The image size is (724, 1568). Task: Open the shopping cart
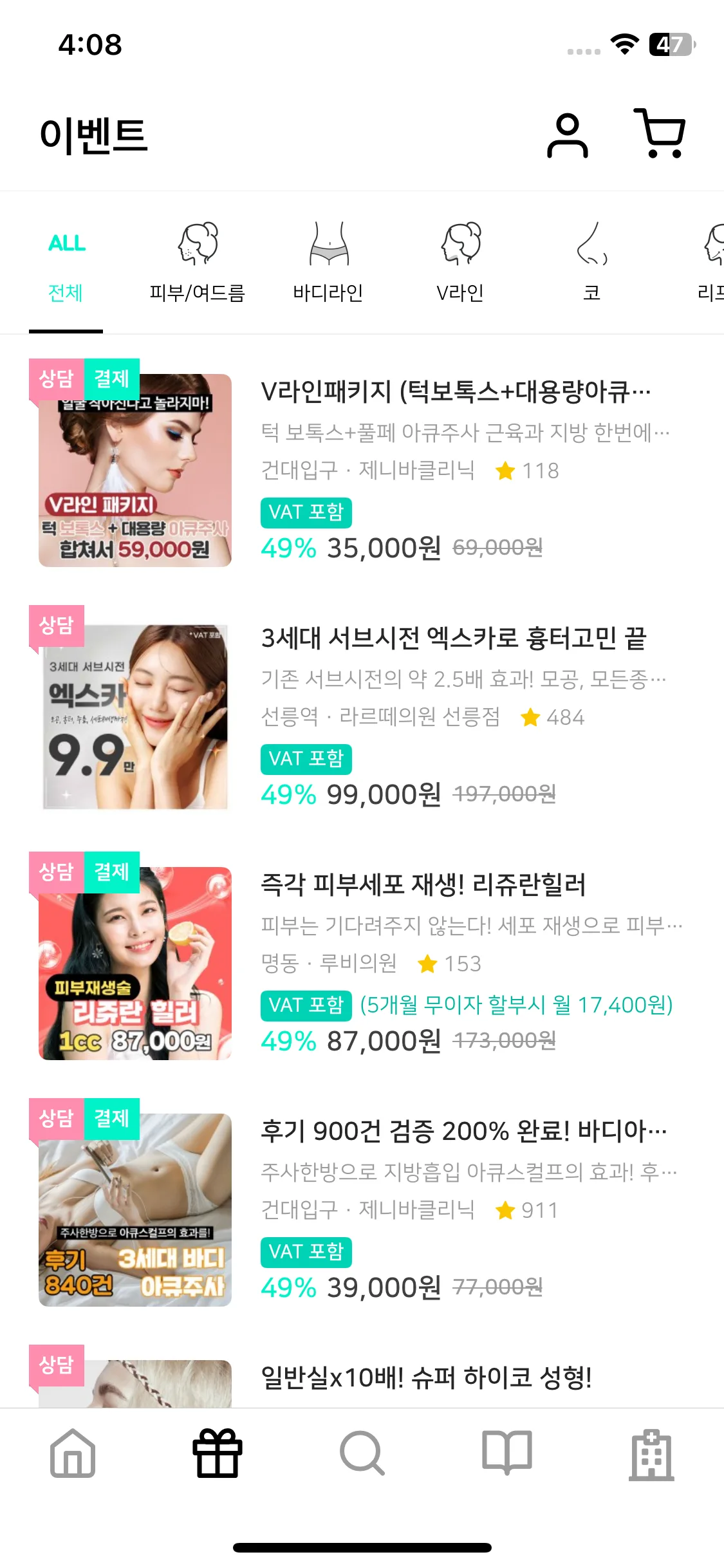pos(660,134)
